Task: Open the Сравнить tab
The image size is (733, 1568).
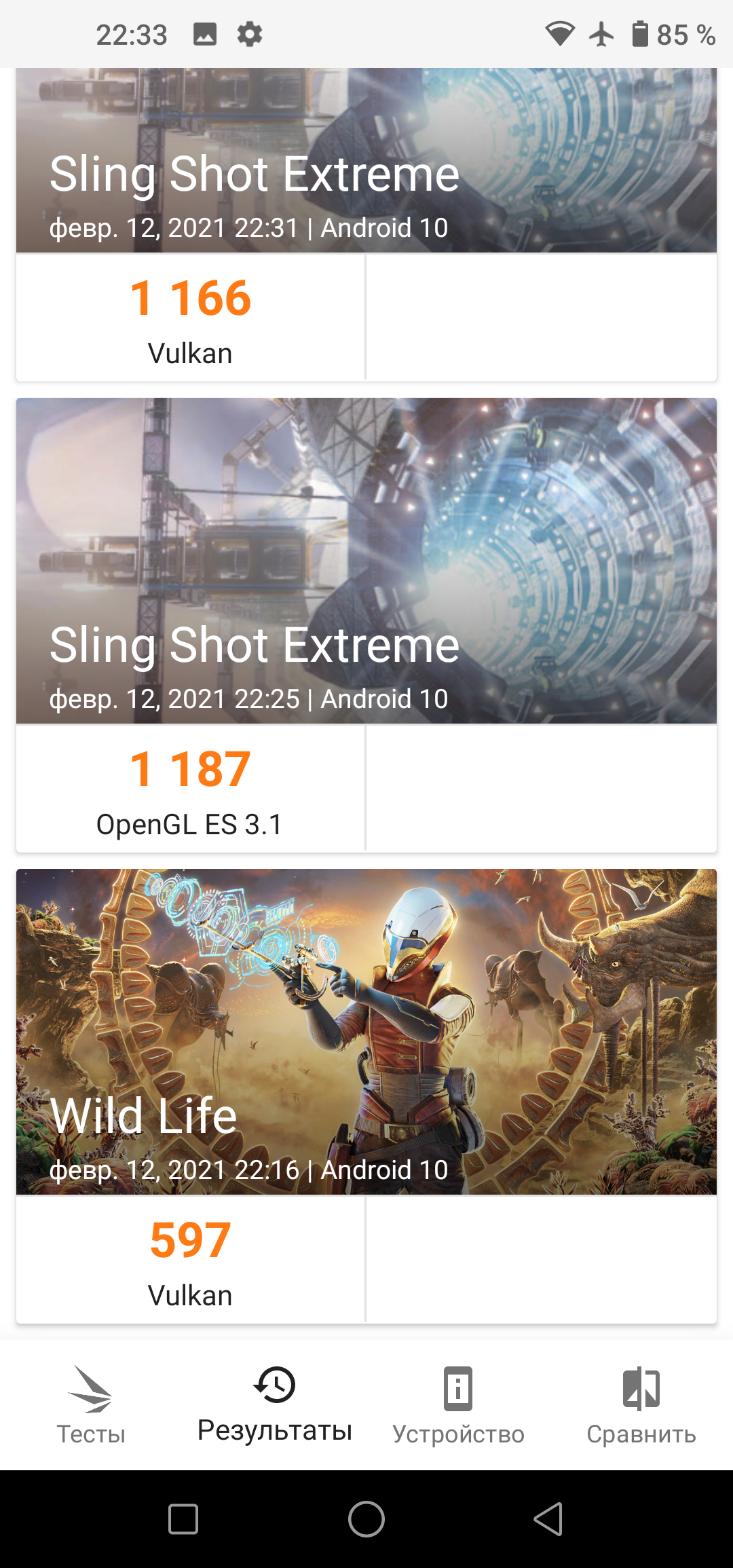Action: pyautogui.click(x=641, y=1405)
